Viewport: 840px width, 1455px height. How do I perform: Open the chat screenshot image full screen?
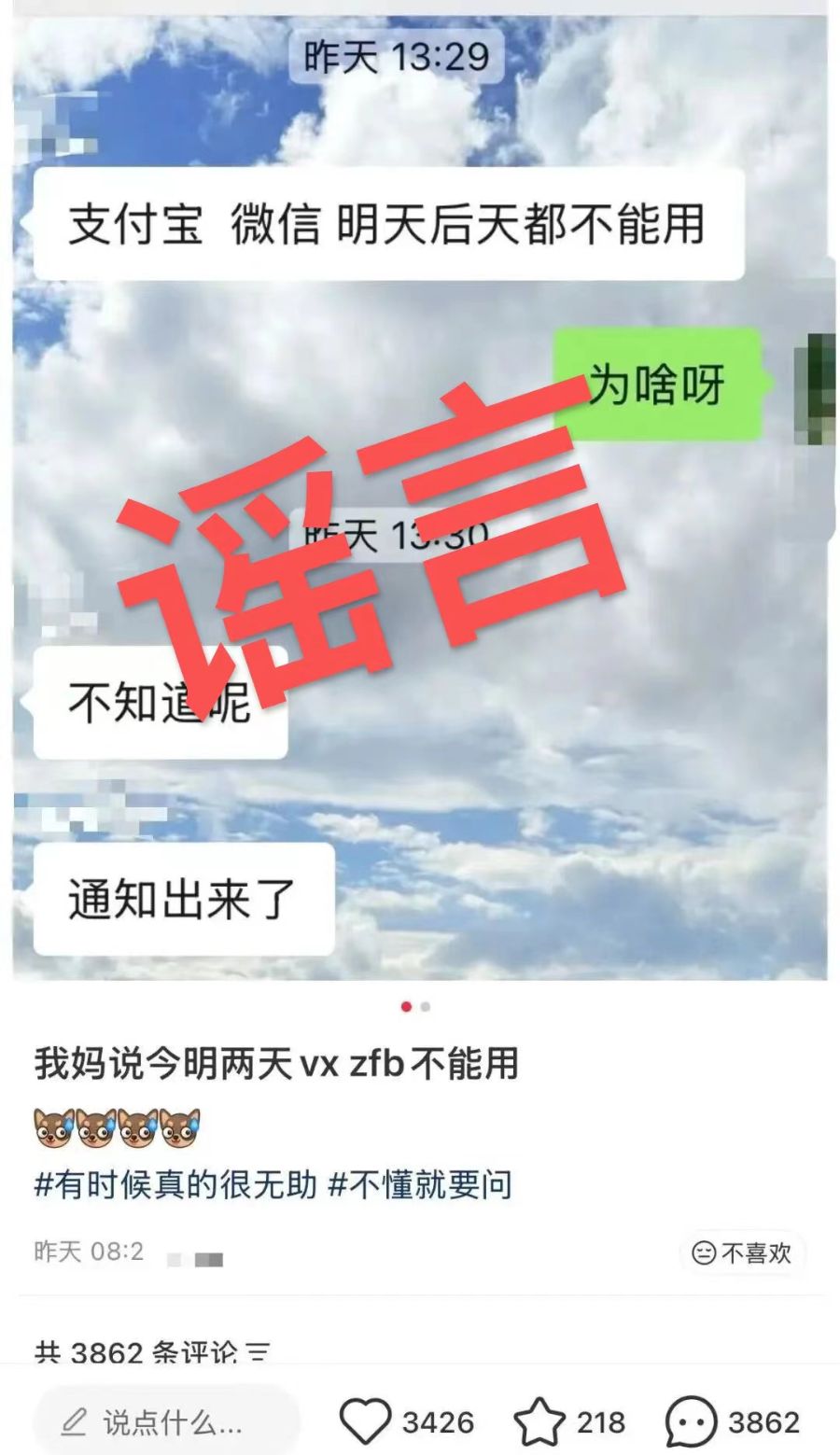click(420, 495)
